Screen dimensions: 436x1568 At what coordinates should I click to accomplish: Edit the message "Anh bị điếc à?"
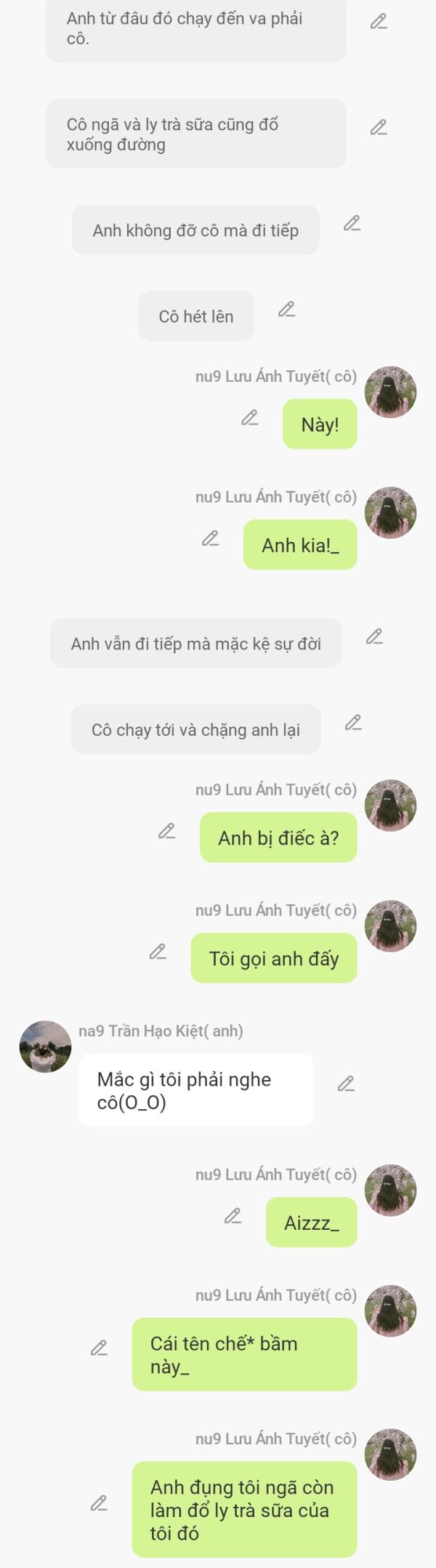pos(166,831)
